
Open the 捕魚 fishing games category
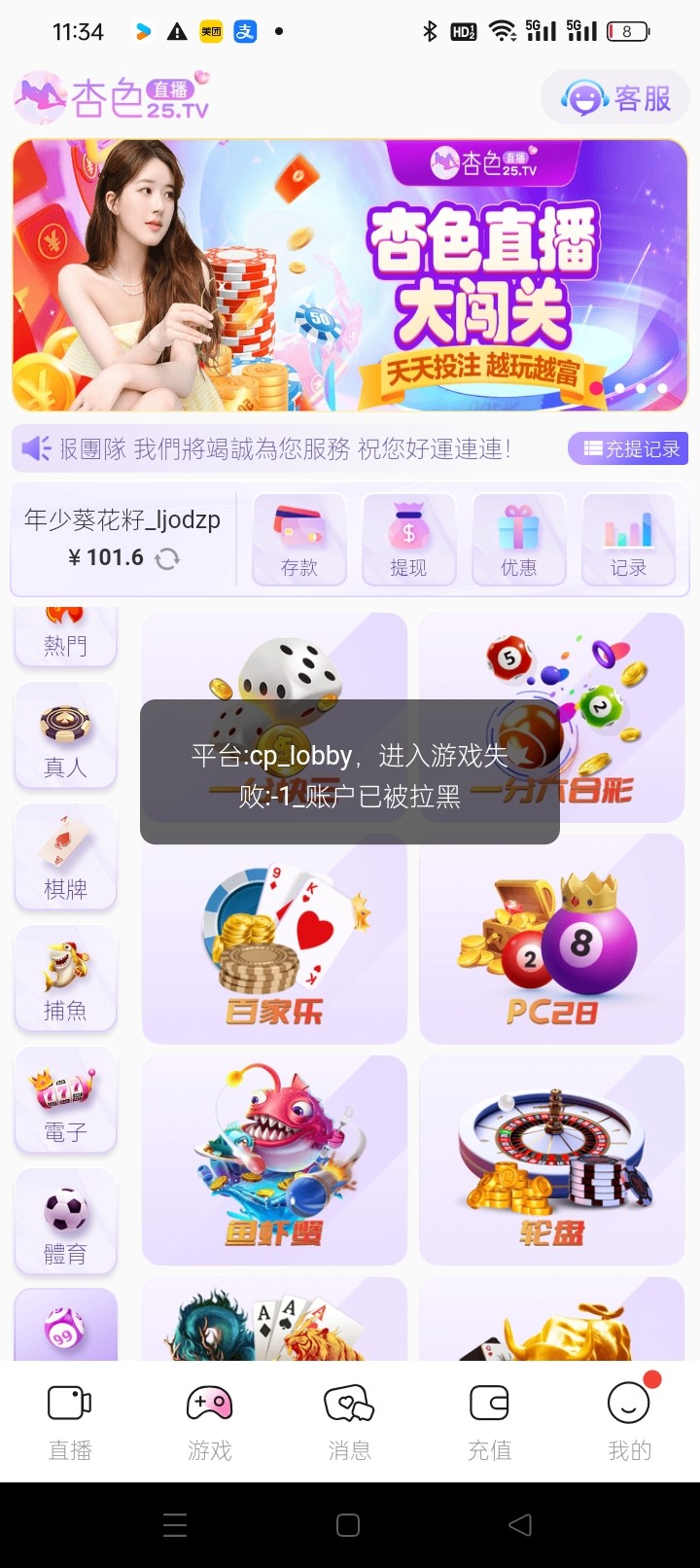coord(64,980)
